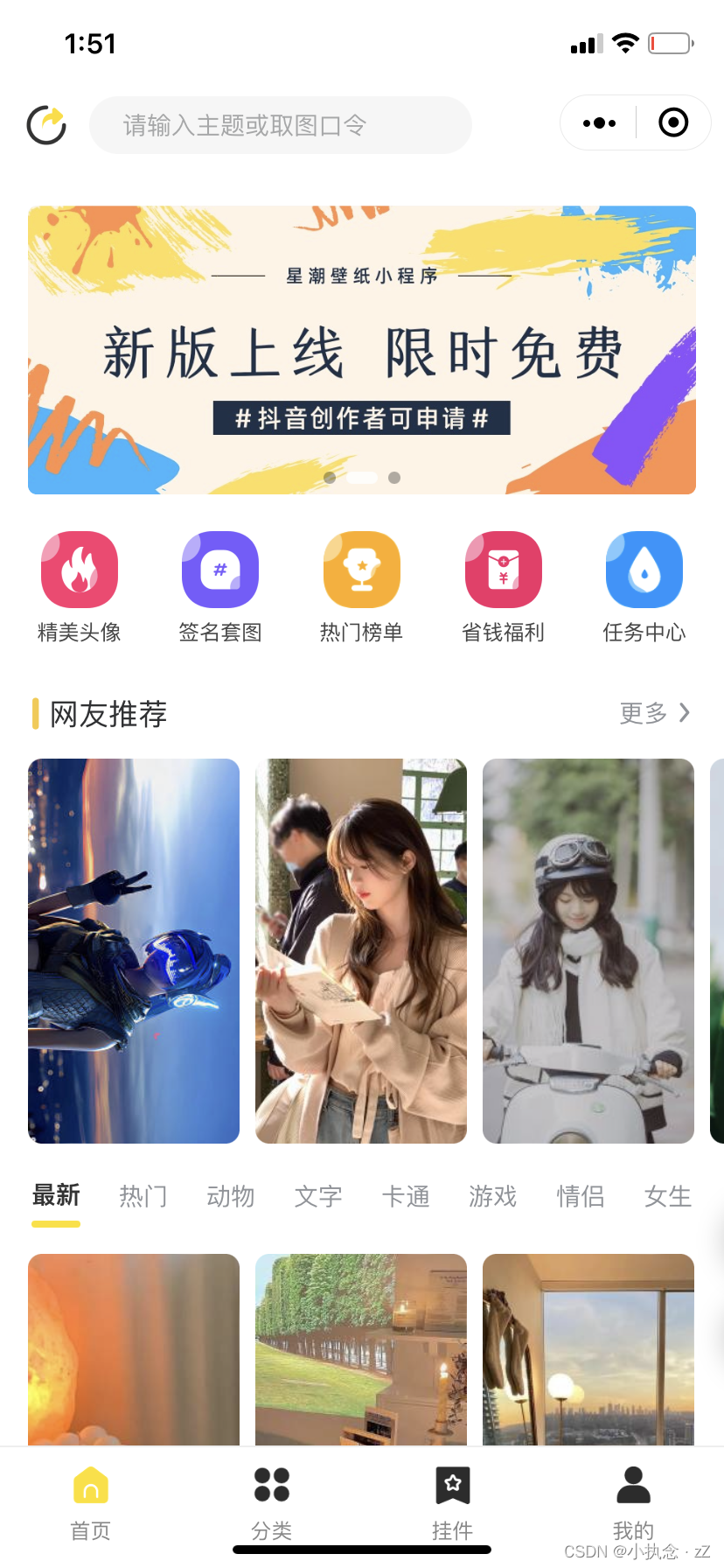Close the mini program via circle button
Screen dimensions: 724x1568
[672, 123]
